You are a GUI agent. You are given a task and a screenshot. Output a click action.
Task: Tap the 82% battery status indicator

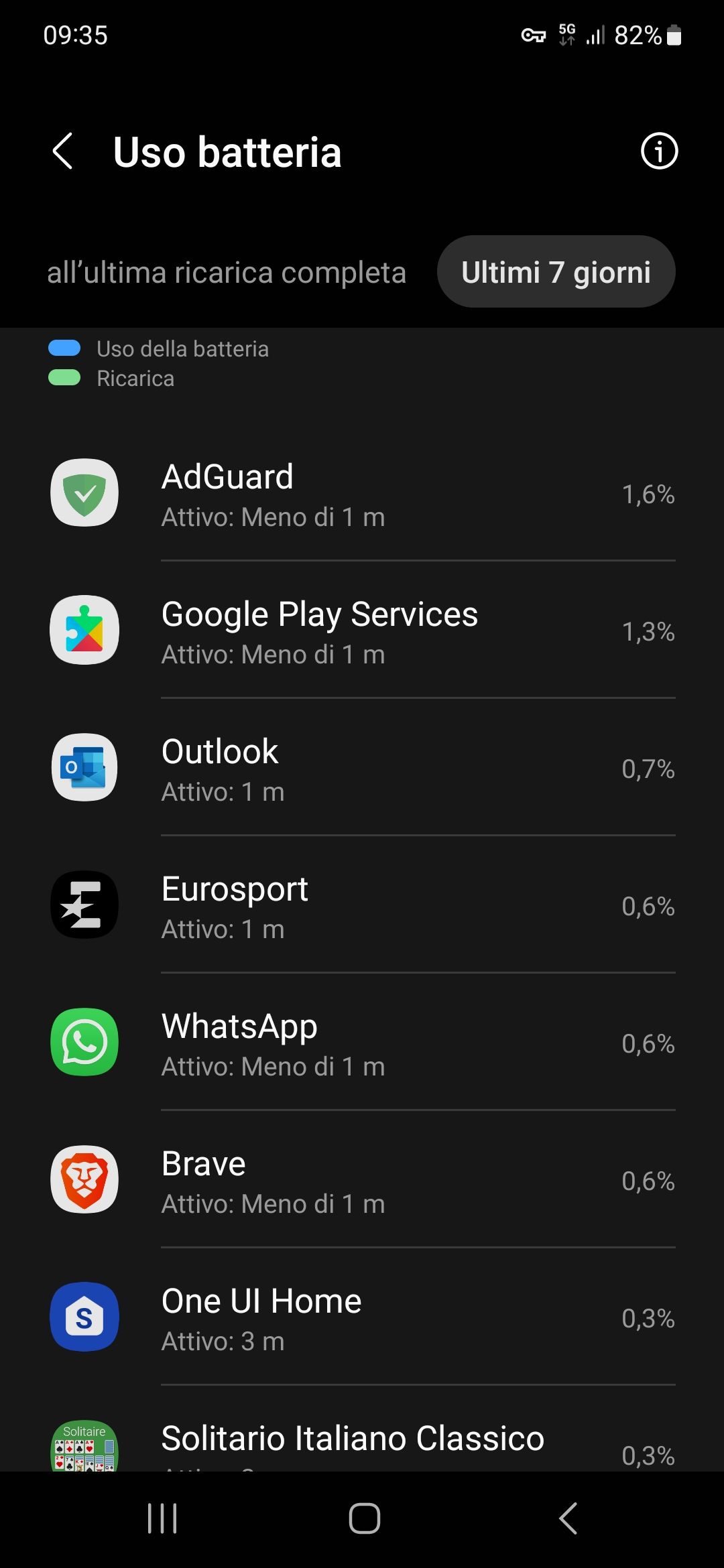[637, 37]
